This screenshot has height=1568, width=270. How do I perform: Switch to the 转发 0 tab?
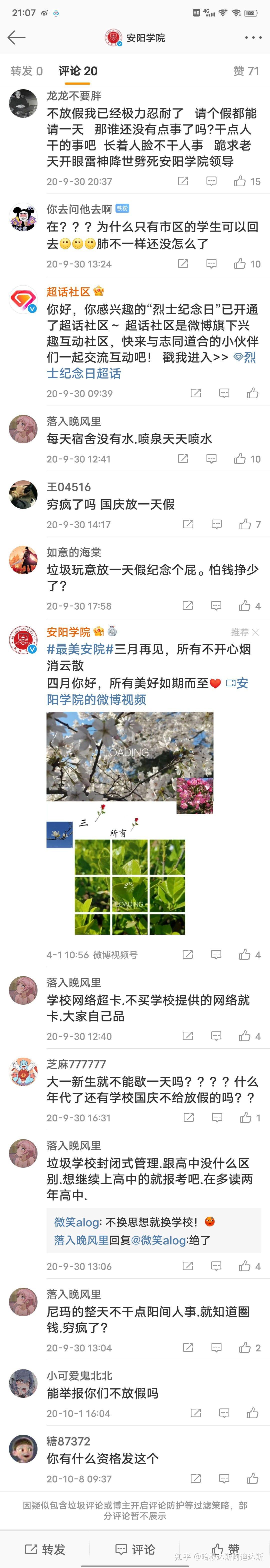27,71
